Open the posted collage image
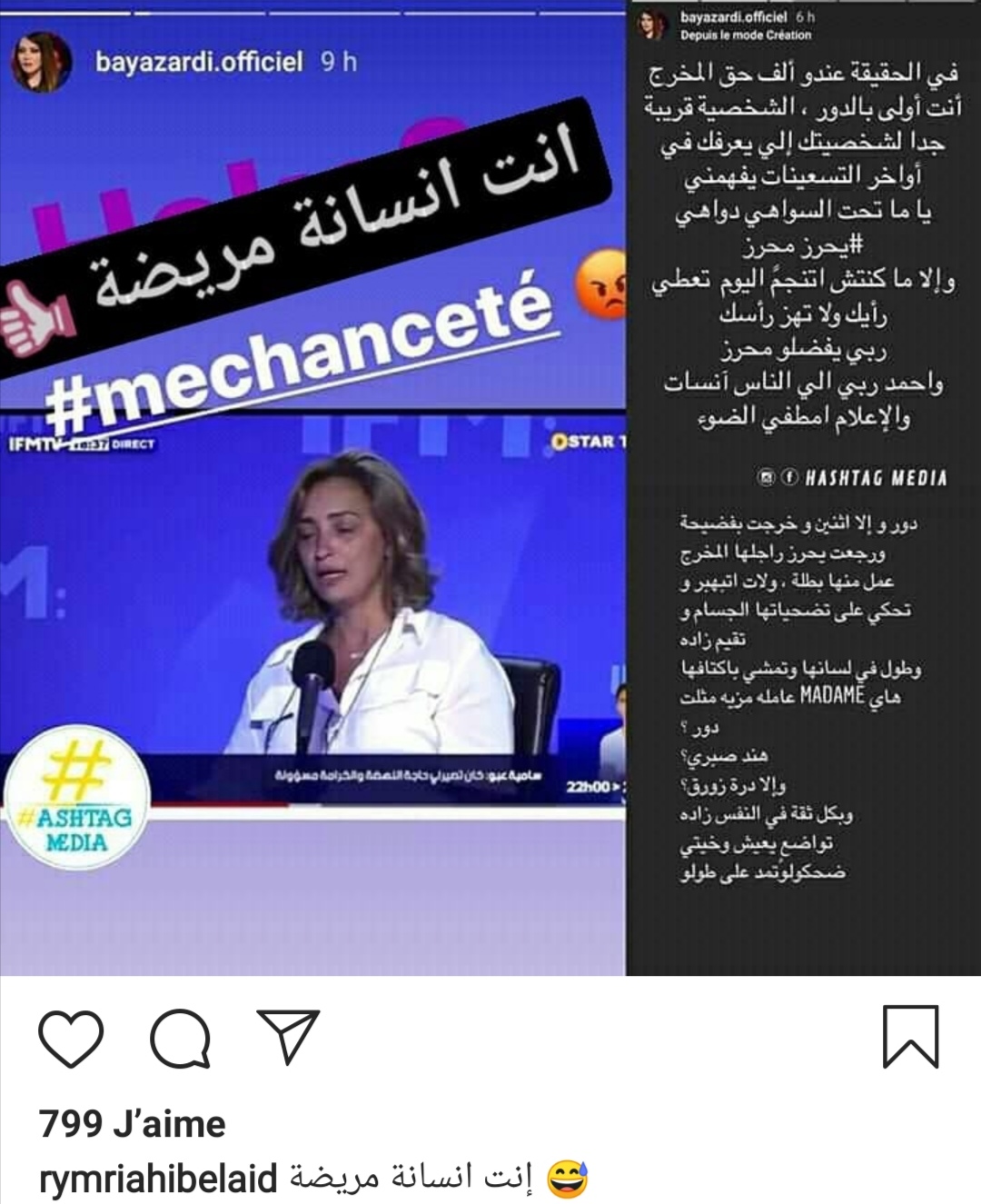Image resolution: width=981 pixels, height=1204 pixels. click(x=490, y=488)
